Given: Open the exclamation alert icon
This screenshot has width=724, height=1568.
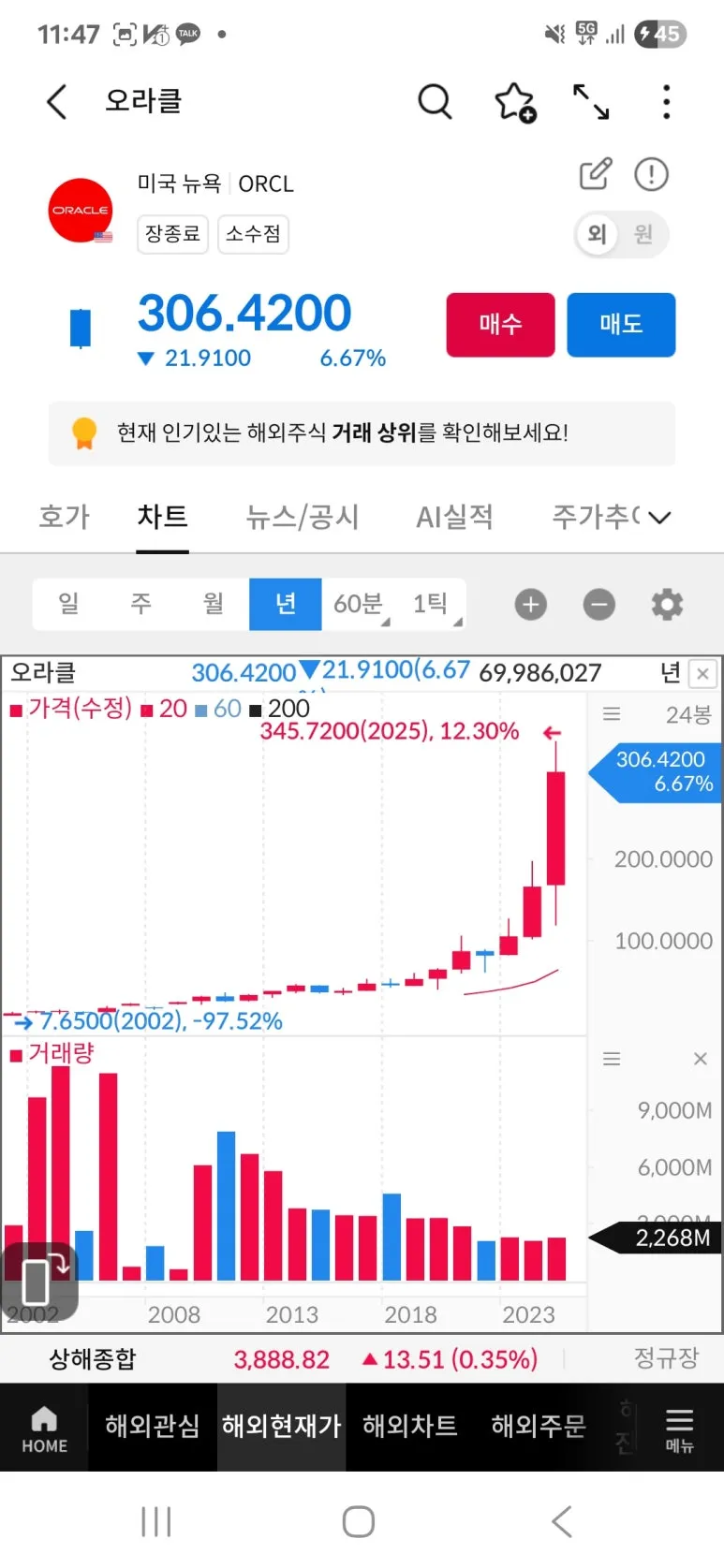Looking at the screenshot, I should tap(651, 174).
